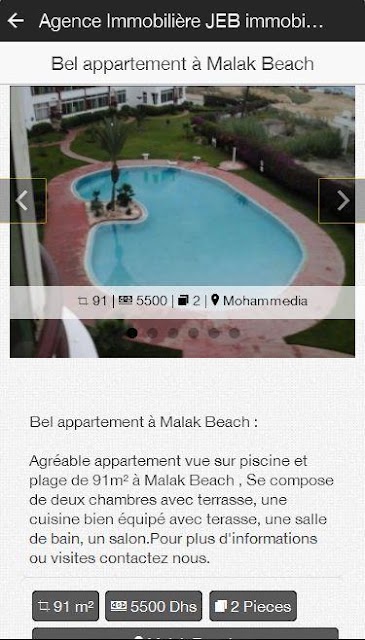Jump to the last carousel dot
The width and height of the screenshot is (365, 640).
click(x=234, y=333)
